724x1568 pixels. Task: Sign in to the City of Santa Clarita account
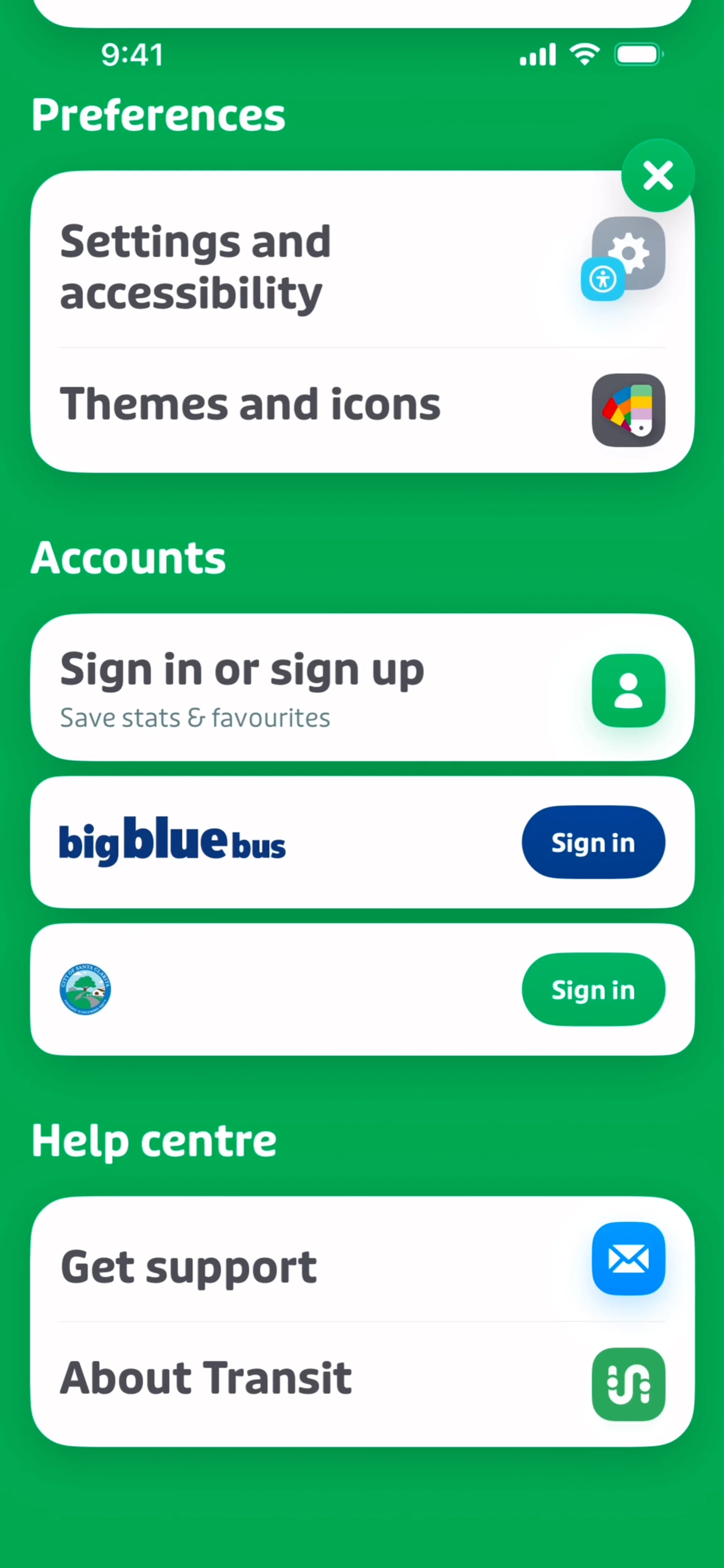(x=592, y=990)
